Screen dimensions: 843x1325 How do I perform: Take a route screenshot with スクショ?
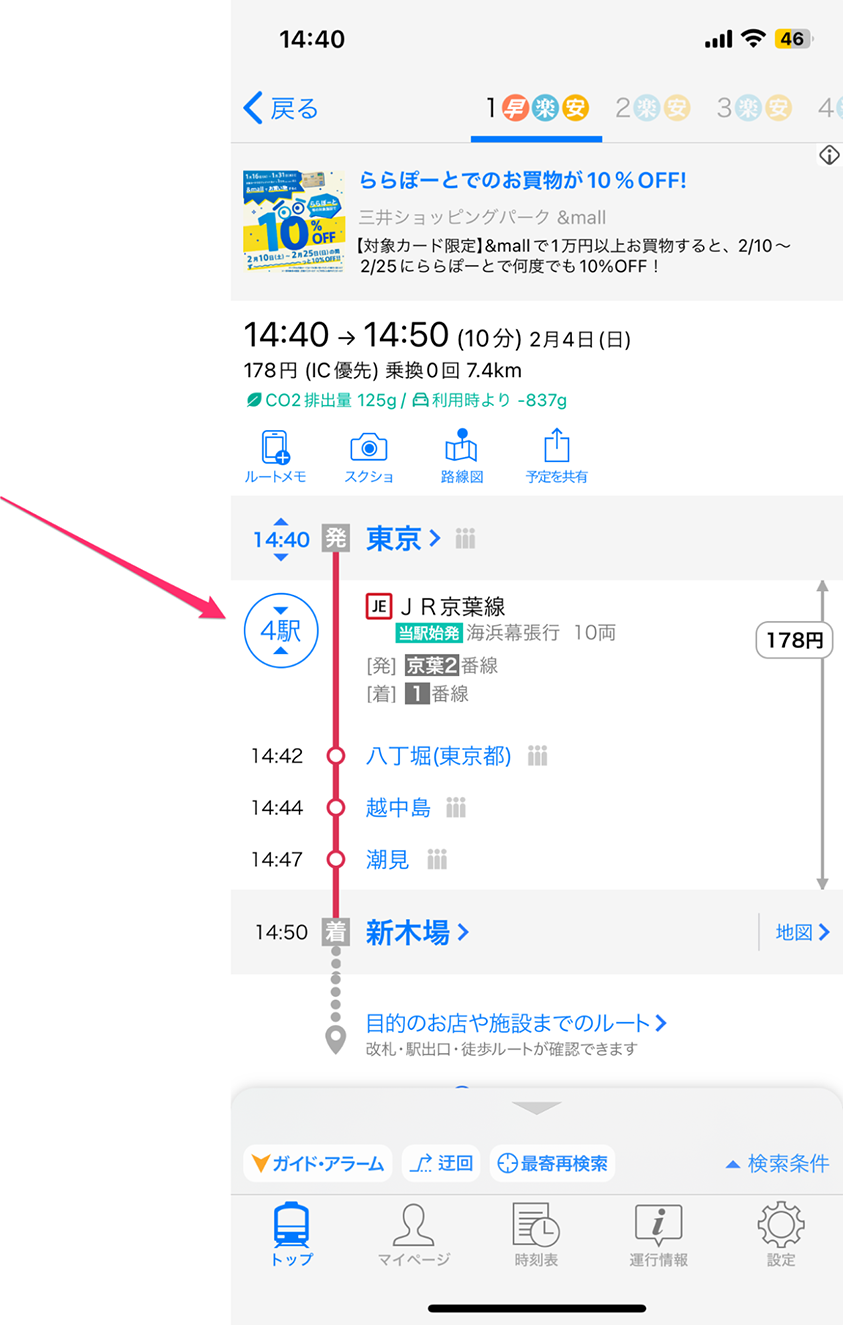click(368, 457)
